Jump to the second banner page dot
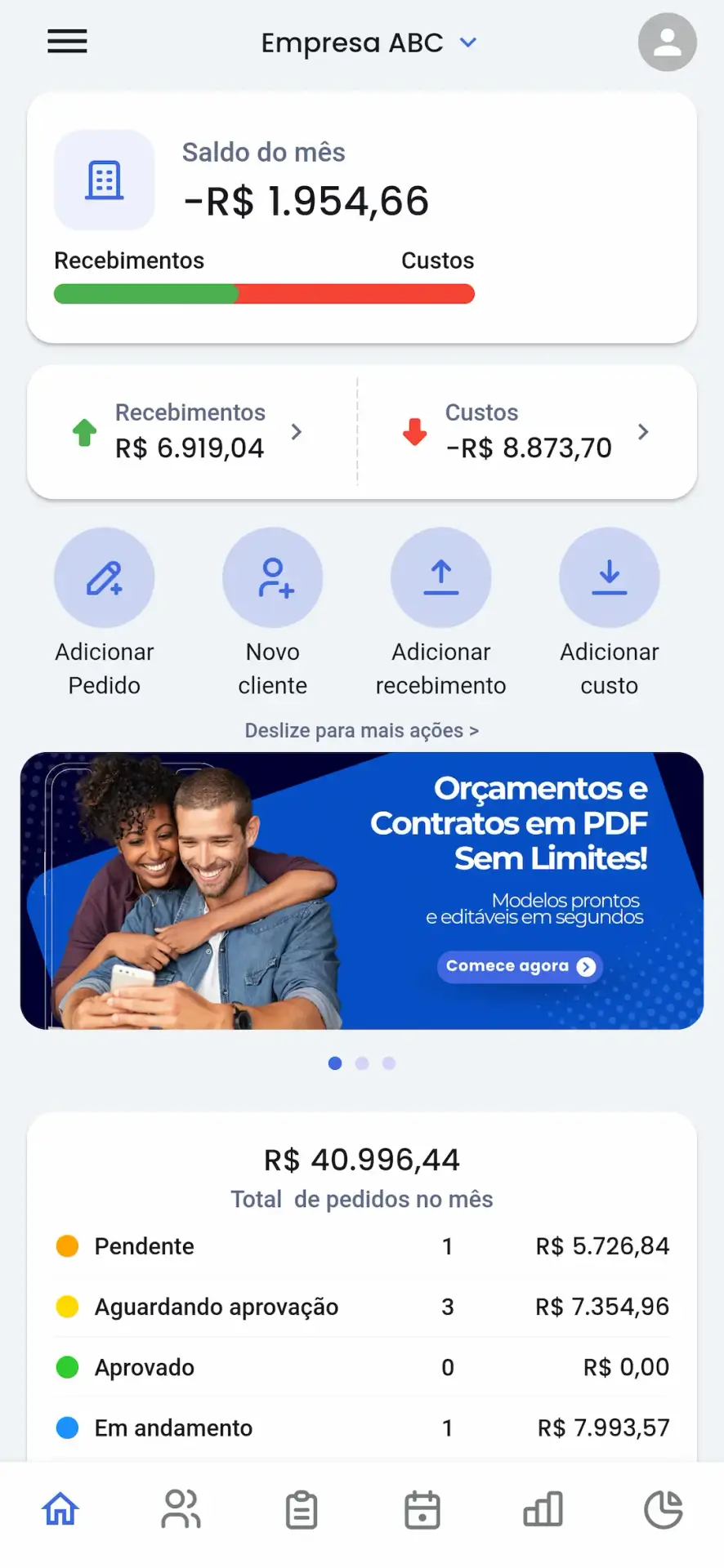 pos(362,1063)
